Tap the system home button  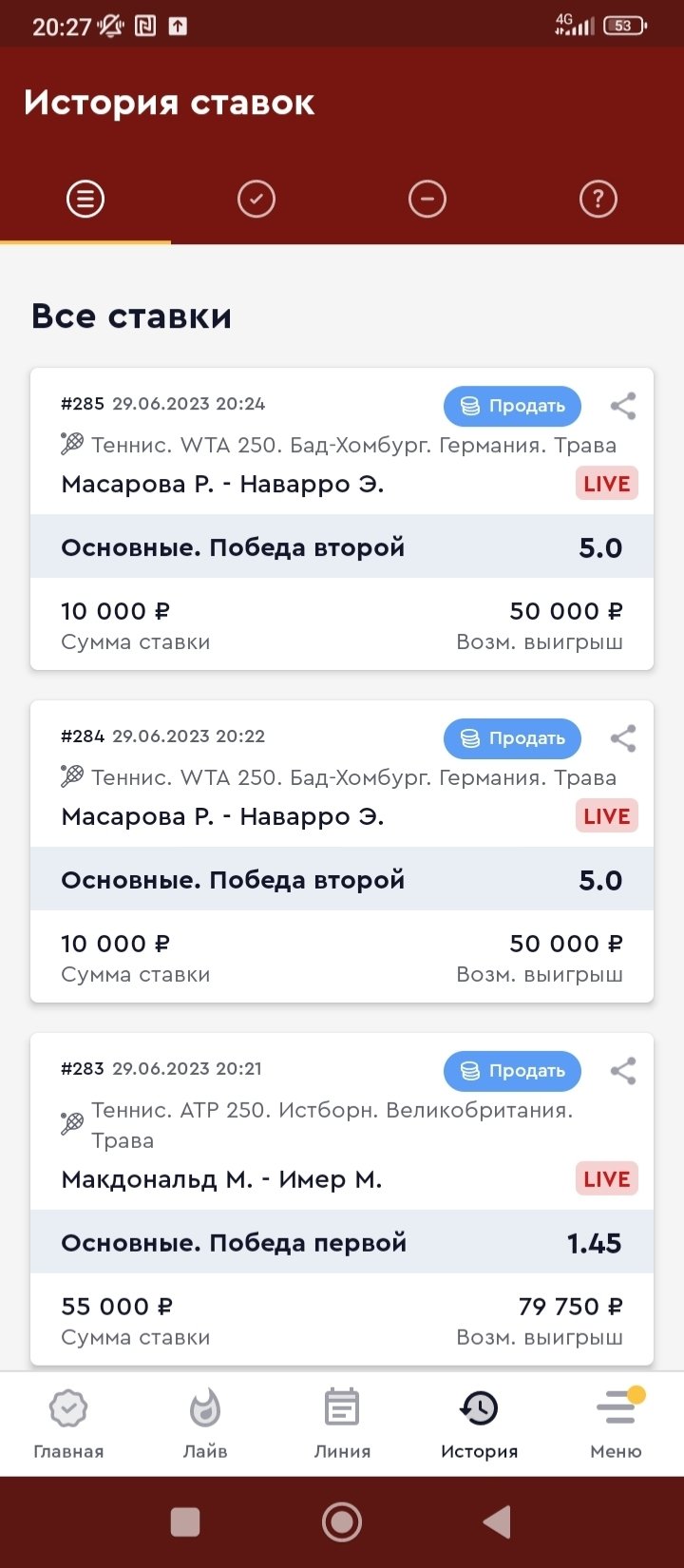click(342, 1522)
